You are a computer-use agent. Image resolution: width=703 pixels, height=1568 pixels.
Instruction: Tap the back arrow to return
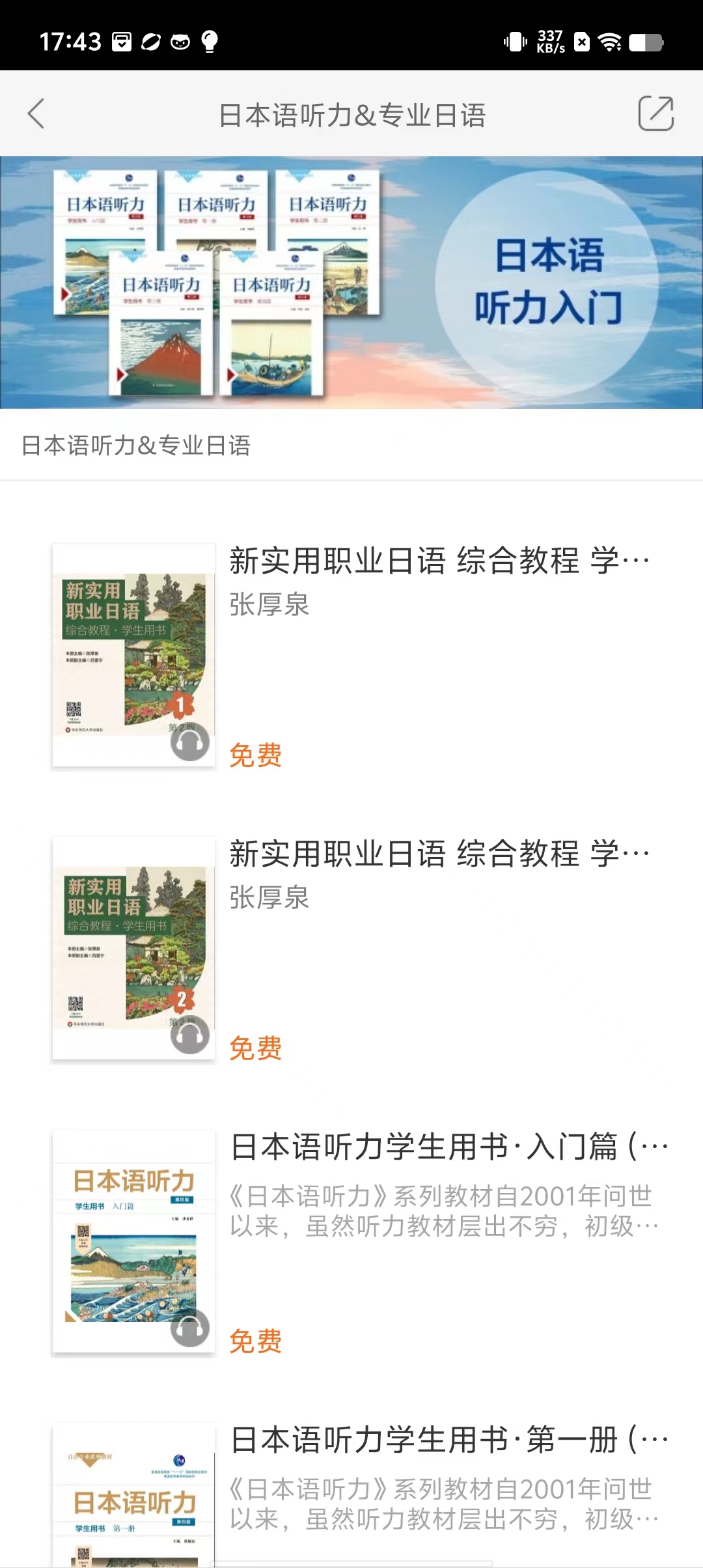[37, 113]
